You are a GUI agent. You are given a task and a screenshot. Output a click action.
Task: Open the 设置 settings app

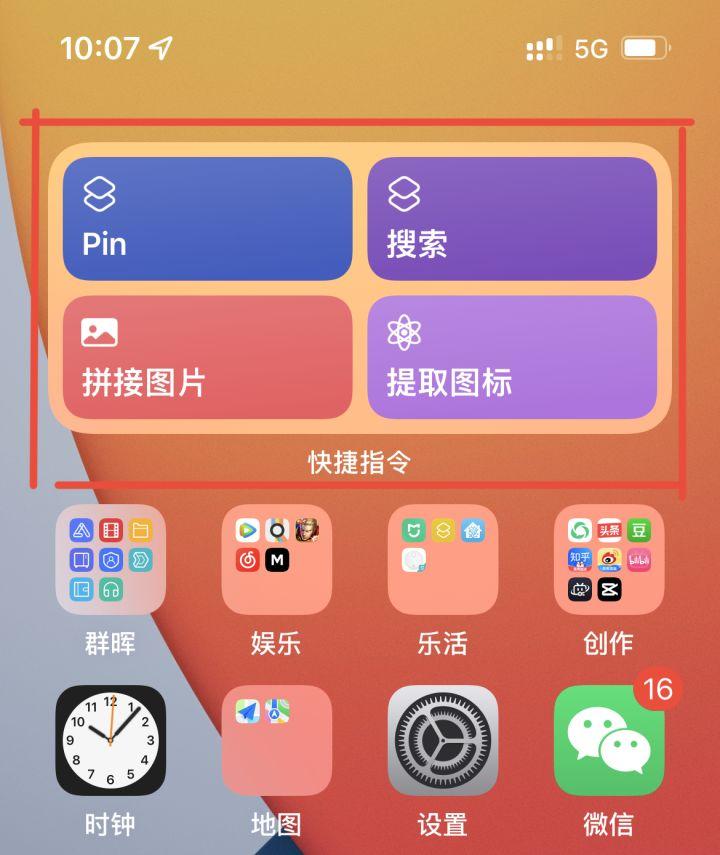tap(442, 740)
